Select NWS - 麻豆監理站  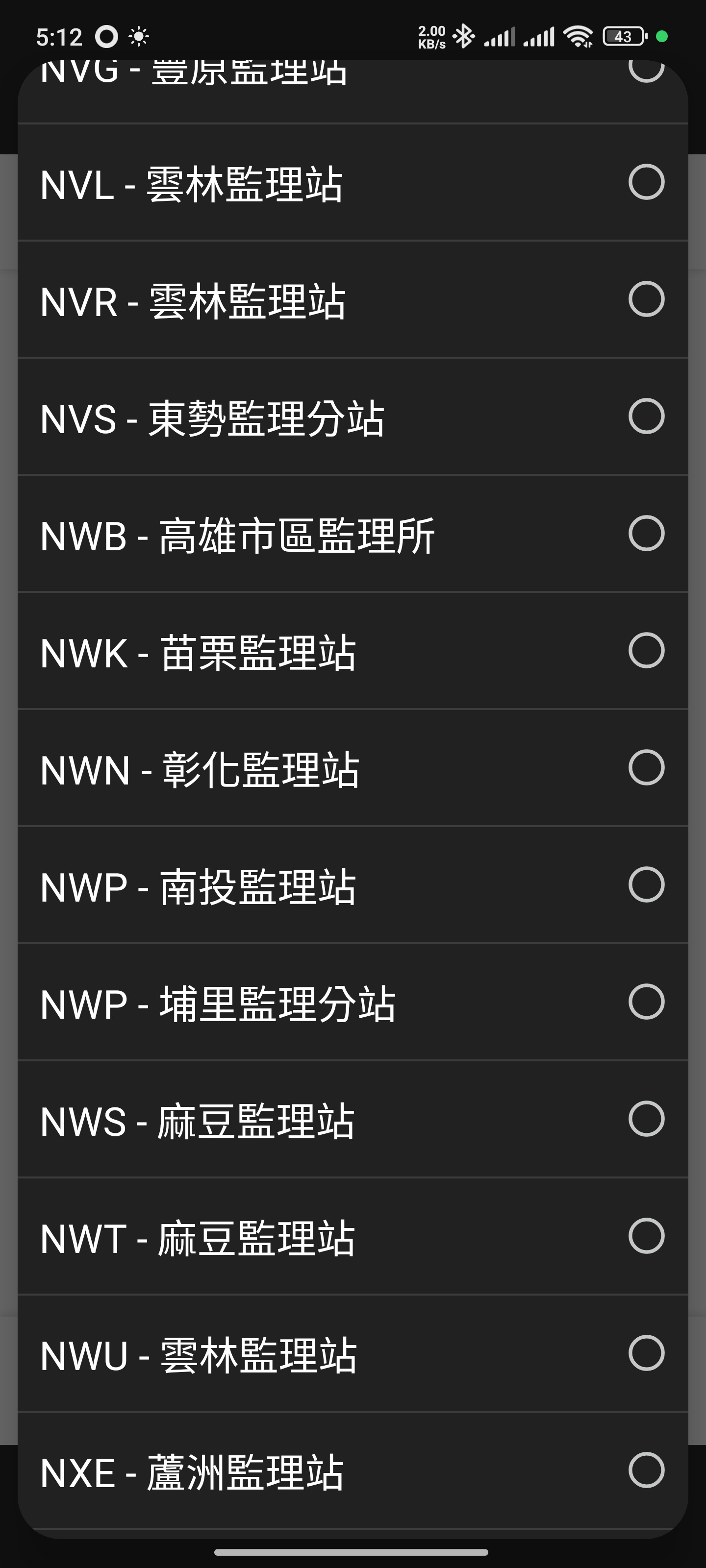tap(352, 1120)
